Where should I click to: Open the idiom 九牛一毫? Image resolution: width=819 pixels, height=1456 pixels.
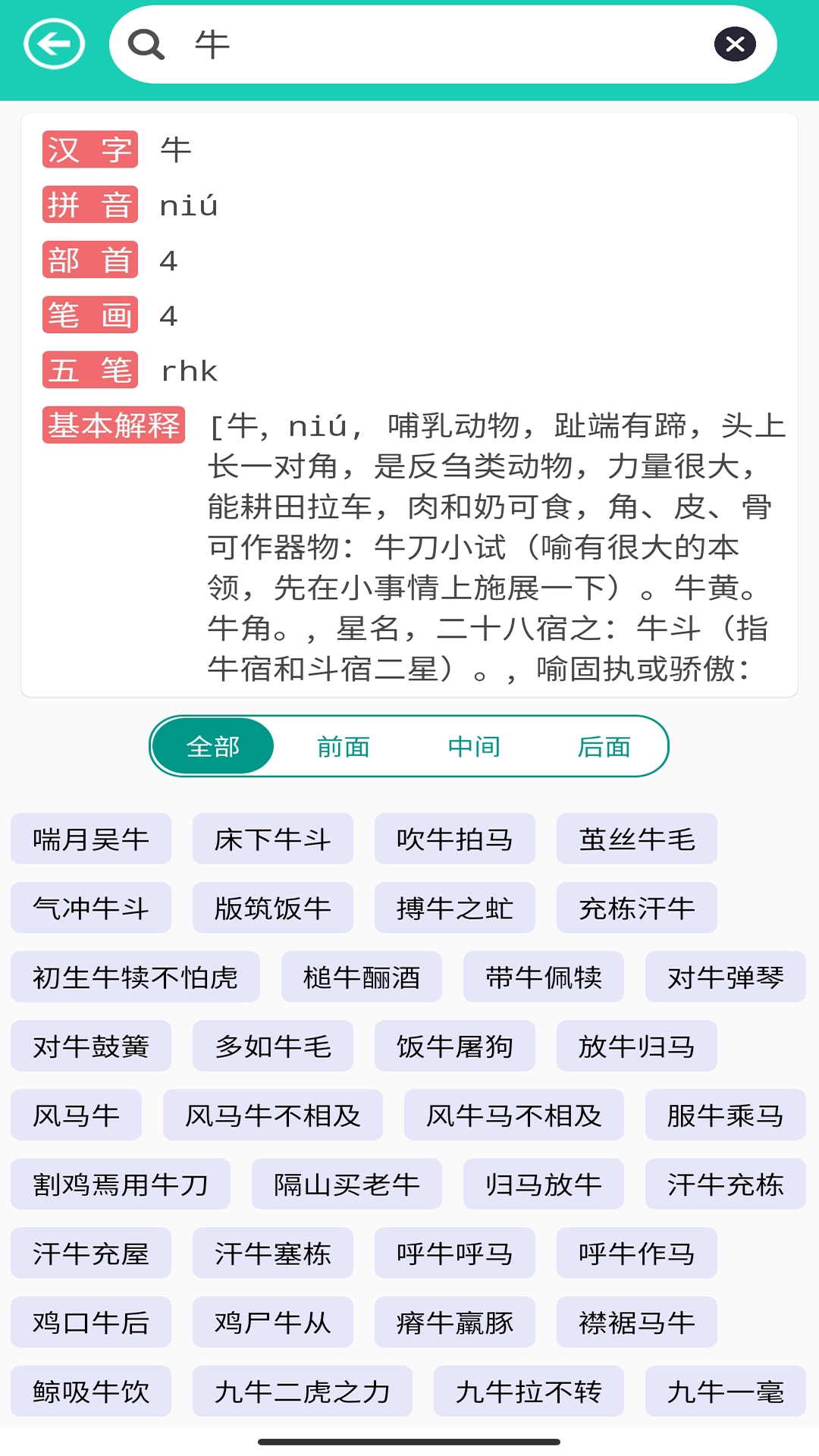pos(724,1391)
